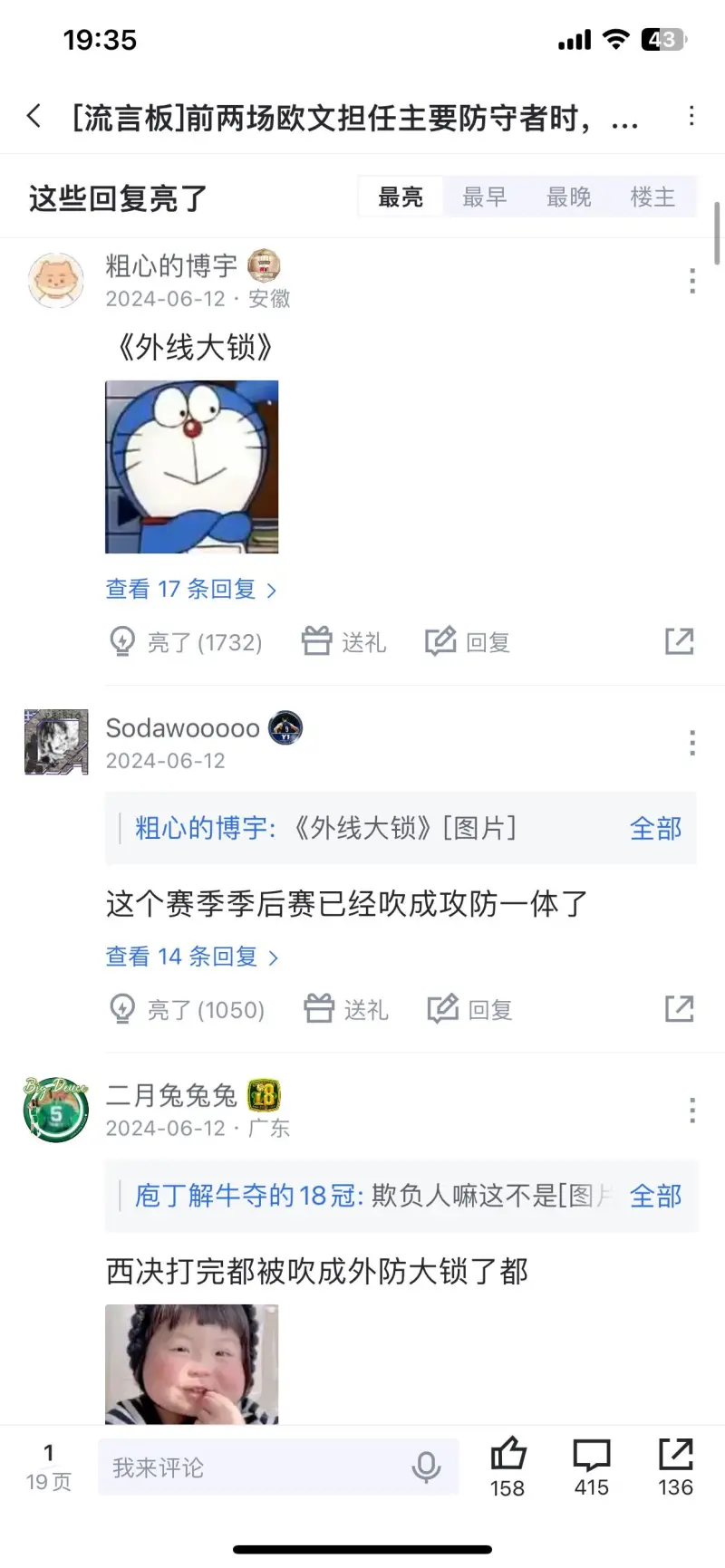Expand the full quote in Sodawooooo's reply
The image size is (725, 1568).
coord(655,828)
